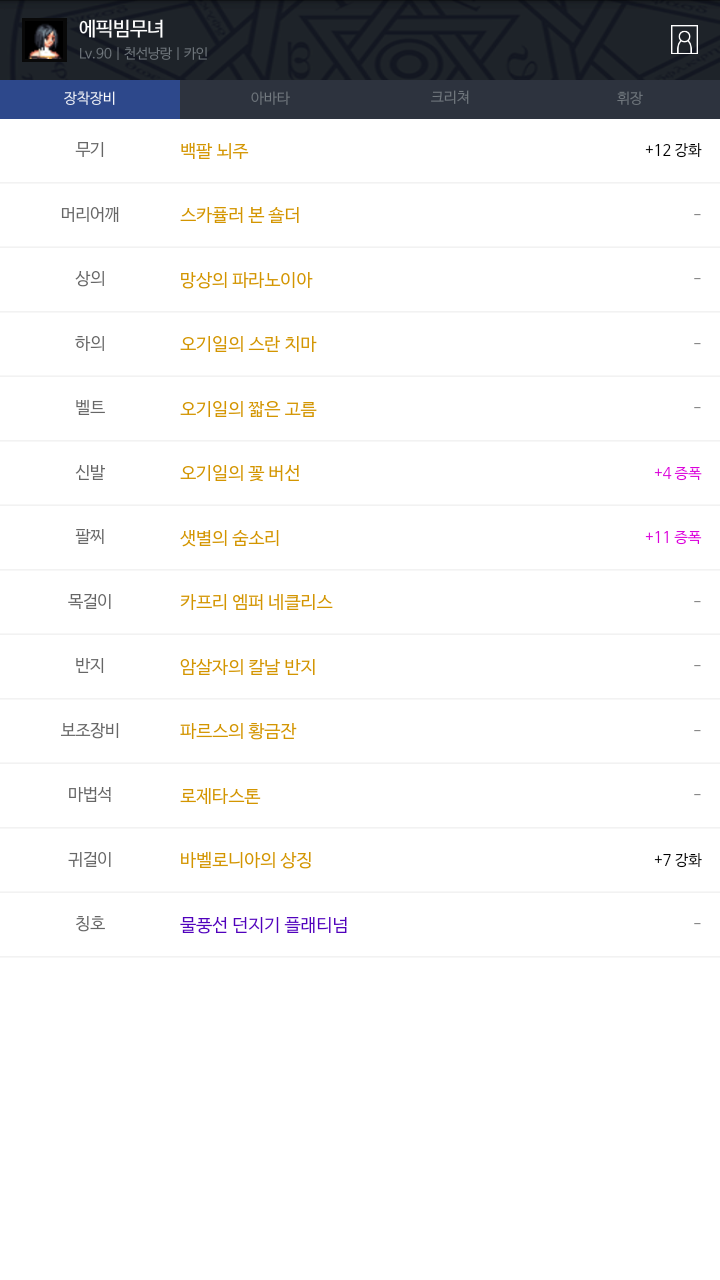View 로제타스톤 magic stone details

click(220, 796)
